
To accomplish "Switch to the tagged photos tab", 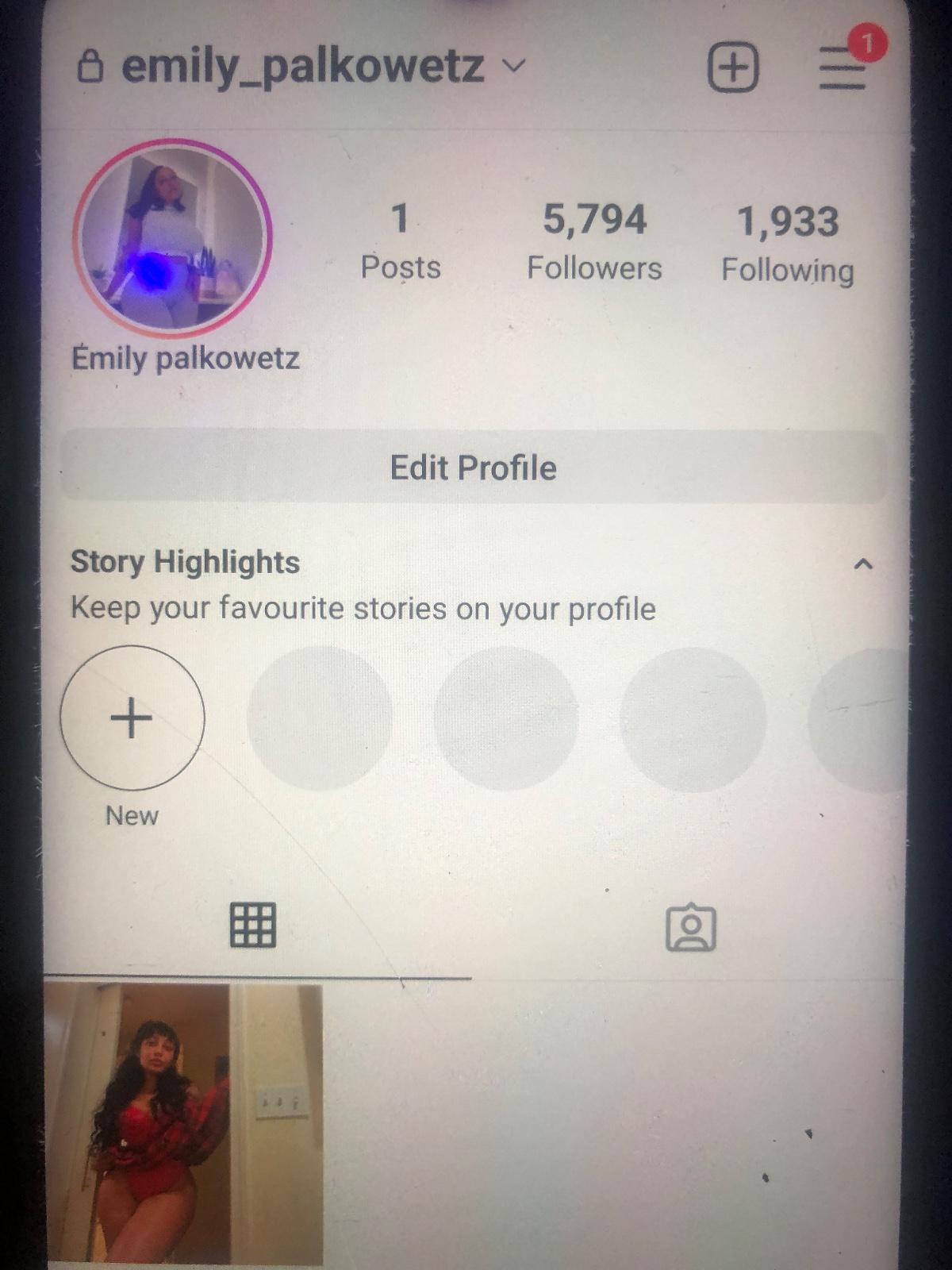I will (x=690, y=927).
